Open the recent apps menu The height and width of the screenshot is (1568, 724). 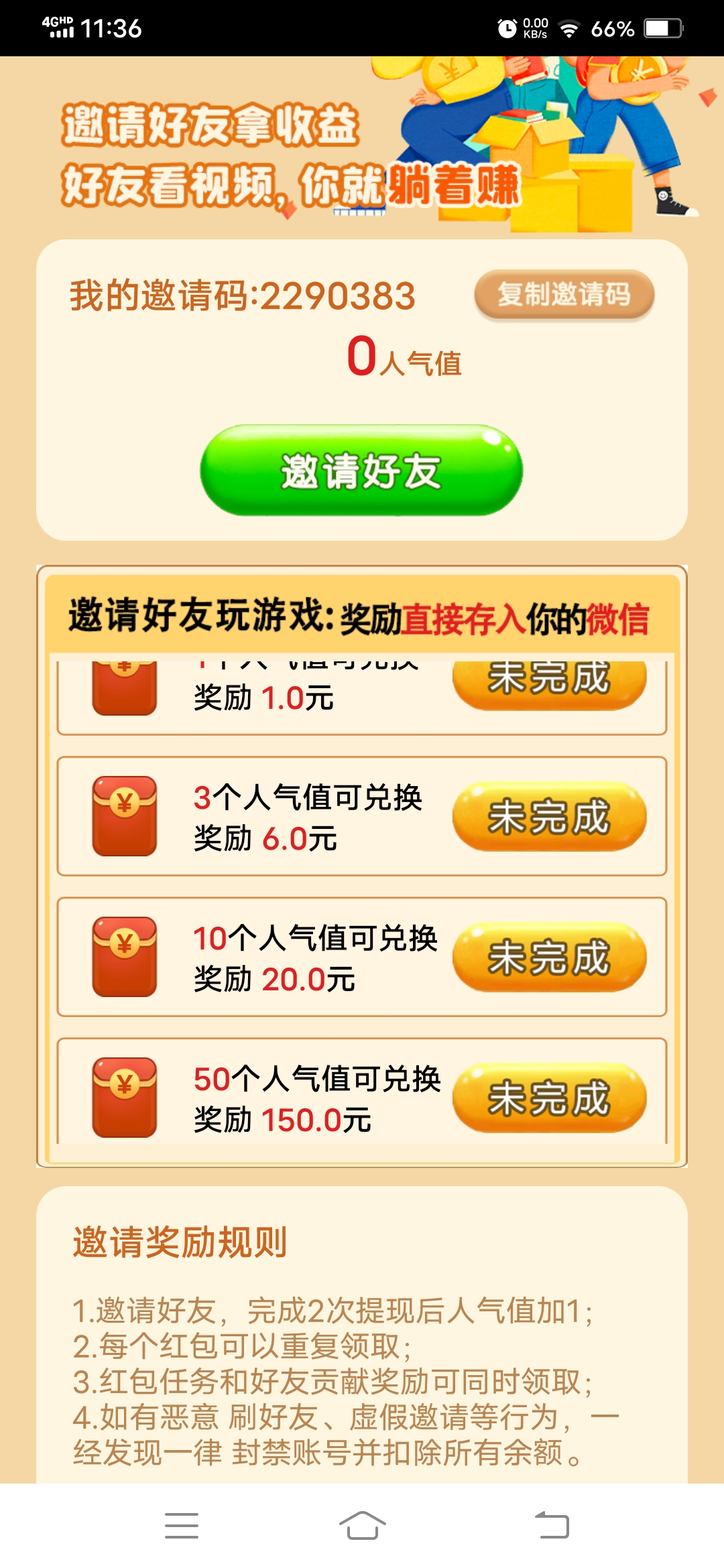coord(182,1526)
